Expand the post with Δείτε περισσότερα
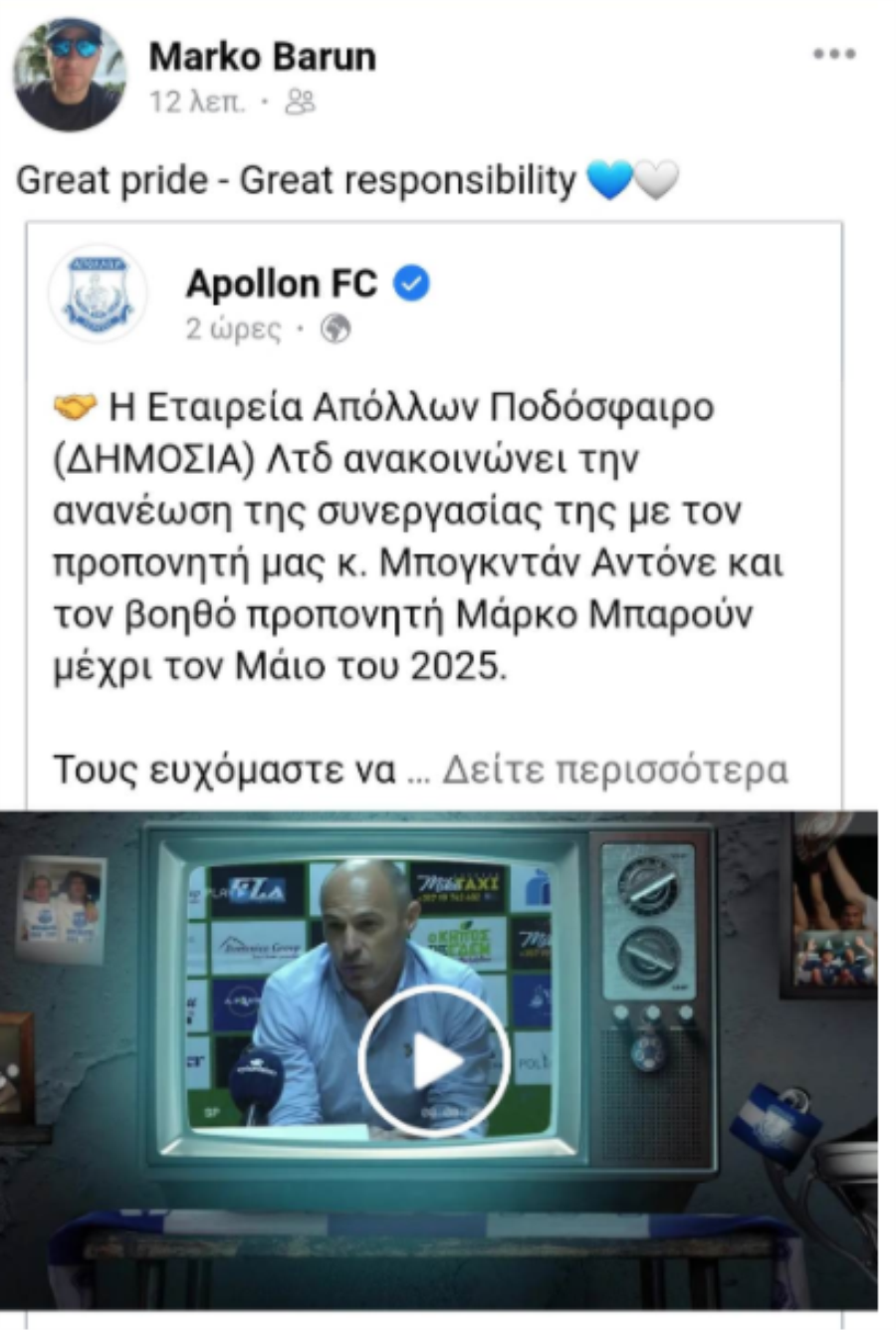This screenshot has height=1330, width=896. tap(614, 770)
